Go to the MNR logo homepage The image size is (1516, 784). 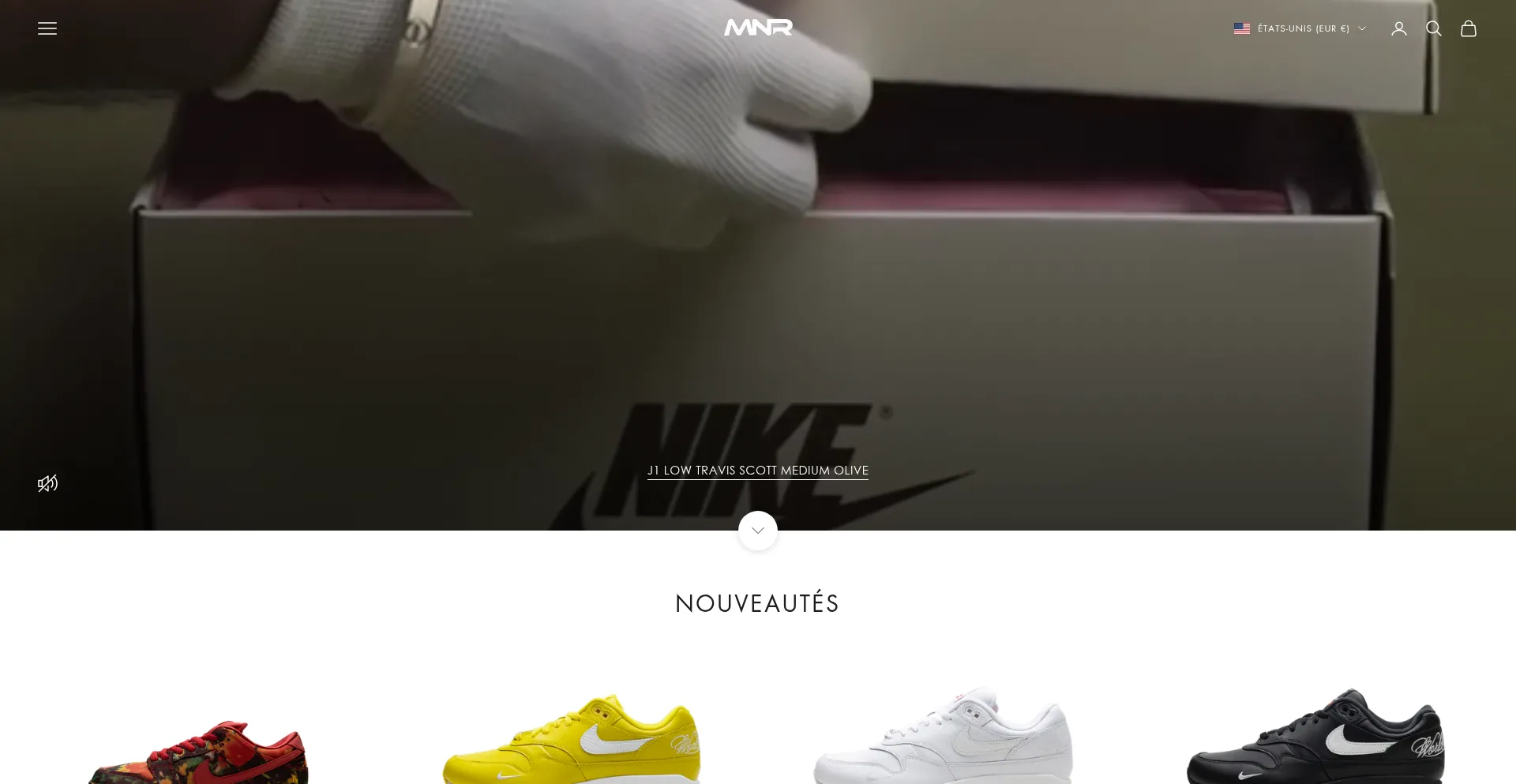[x=758, y=28]
